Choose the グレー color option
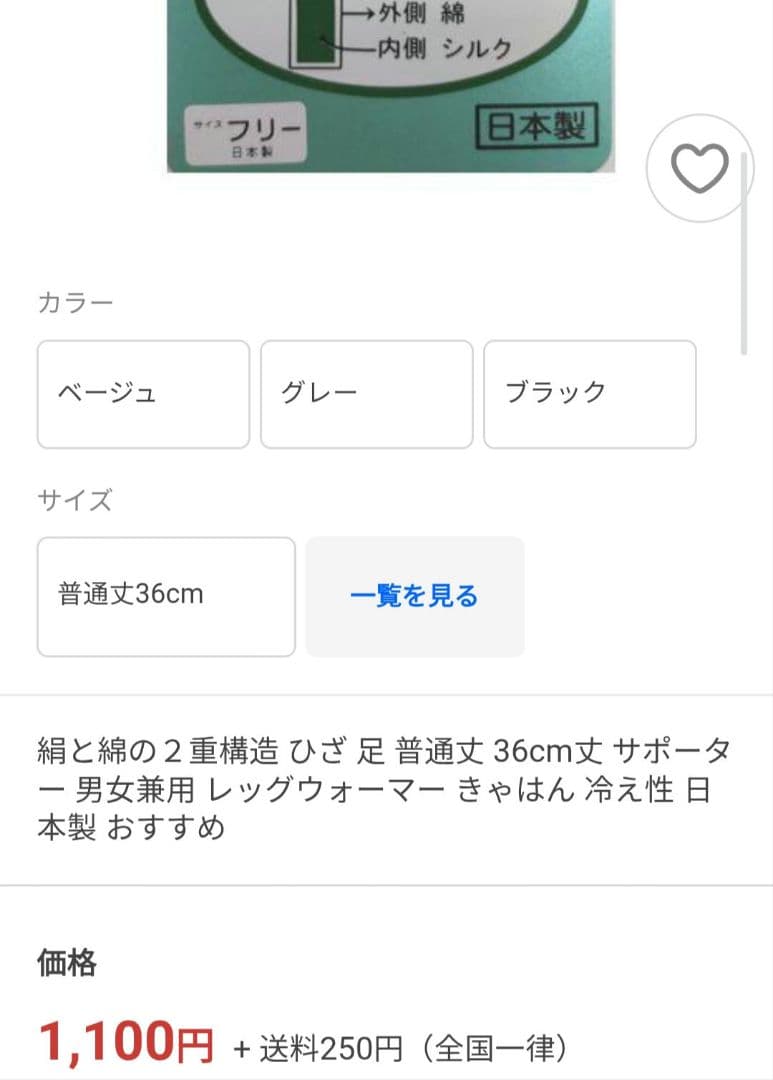 [367, 394]
